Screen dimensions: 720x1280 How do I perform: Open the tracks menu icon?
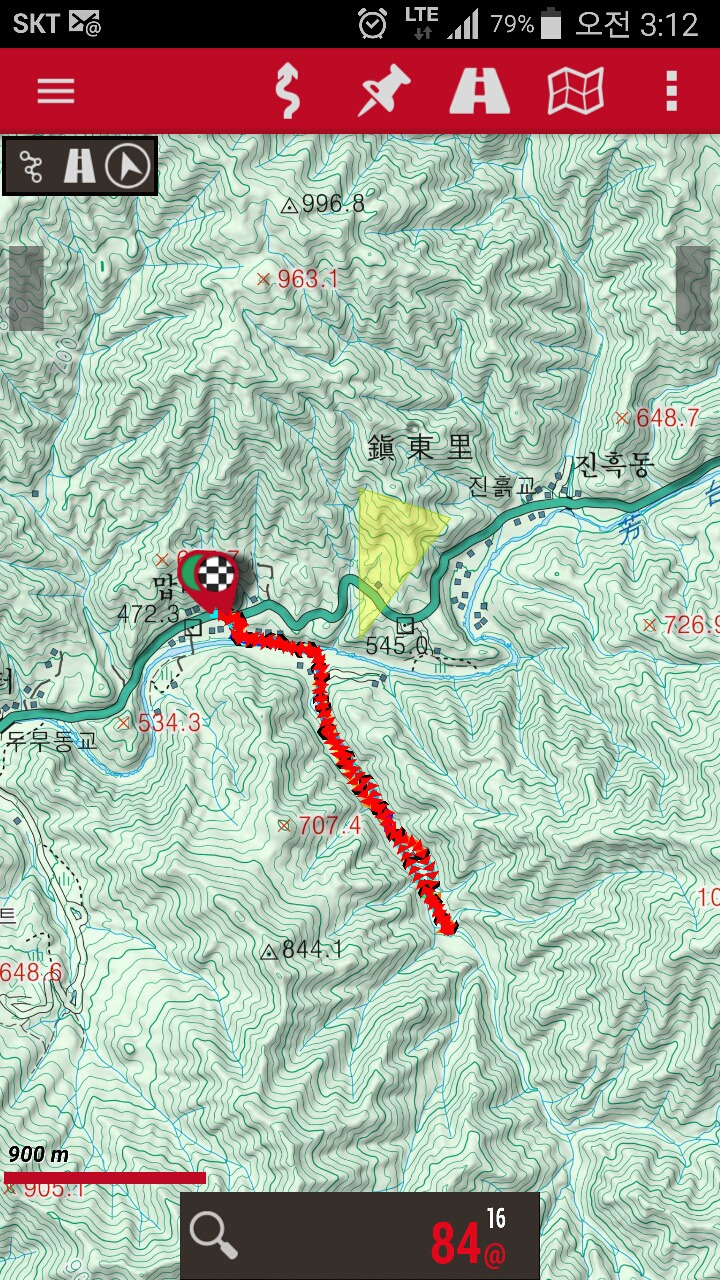point(288,91)
